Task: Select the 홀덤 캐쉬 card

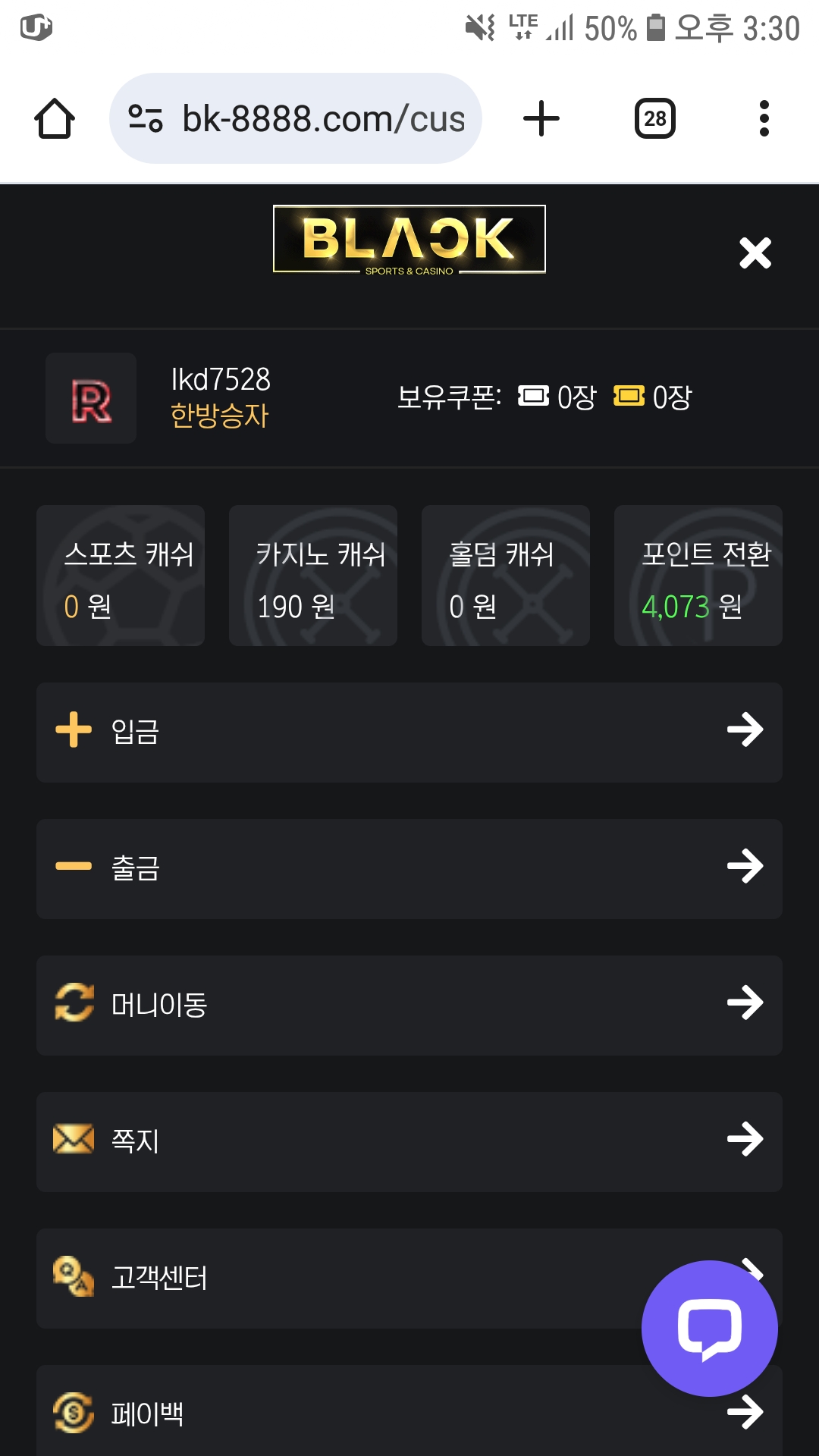Action: click(x=506, y=576)
